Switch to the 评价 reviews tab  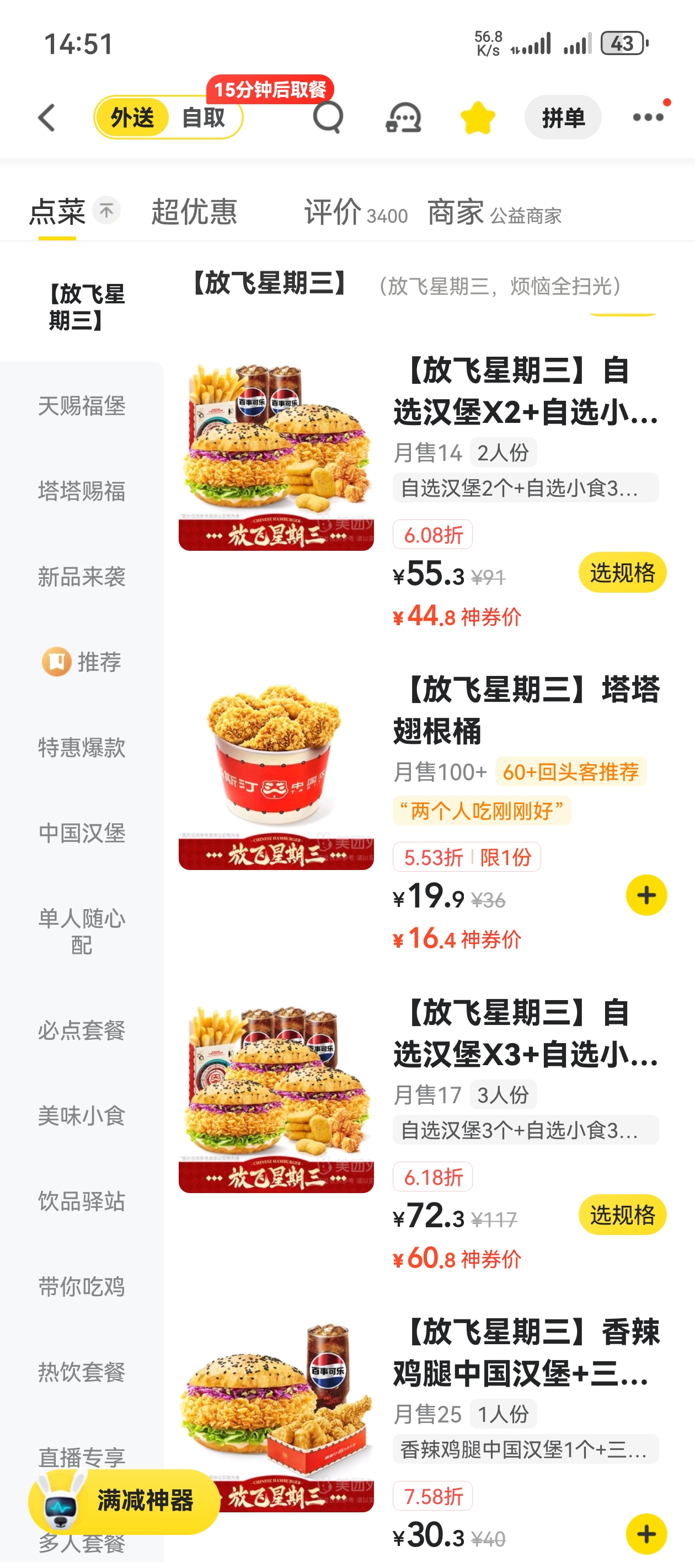(x=332, y=213)
